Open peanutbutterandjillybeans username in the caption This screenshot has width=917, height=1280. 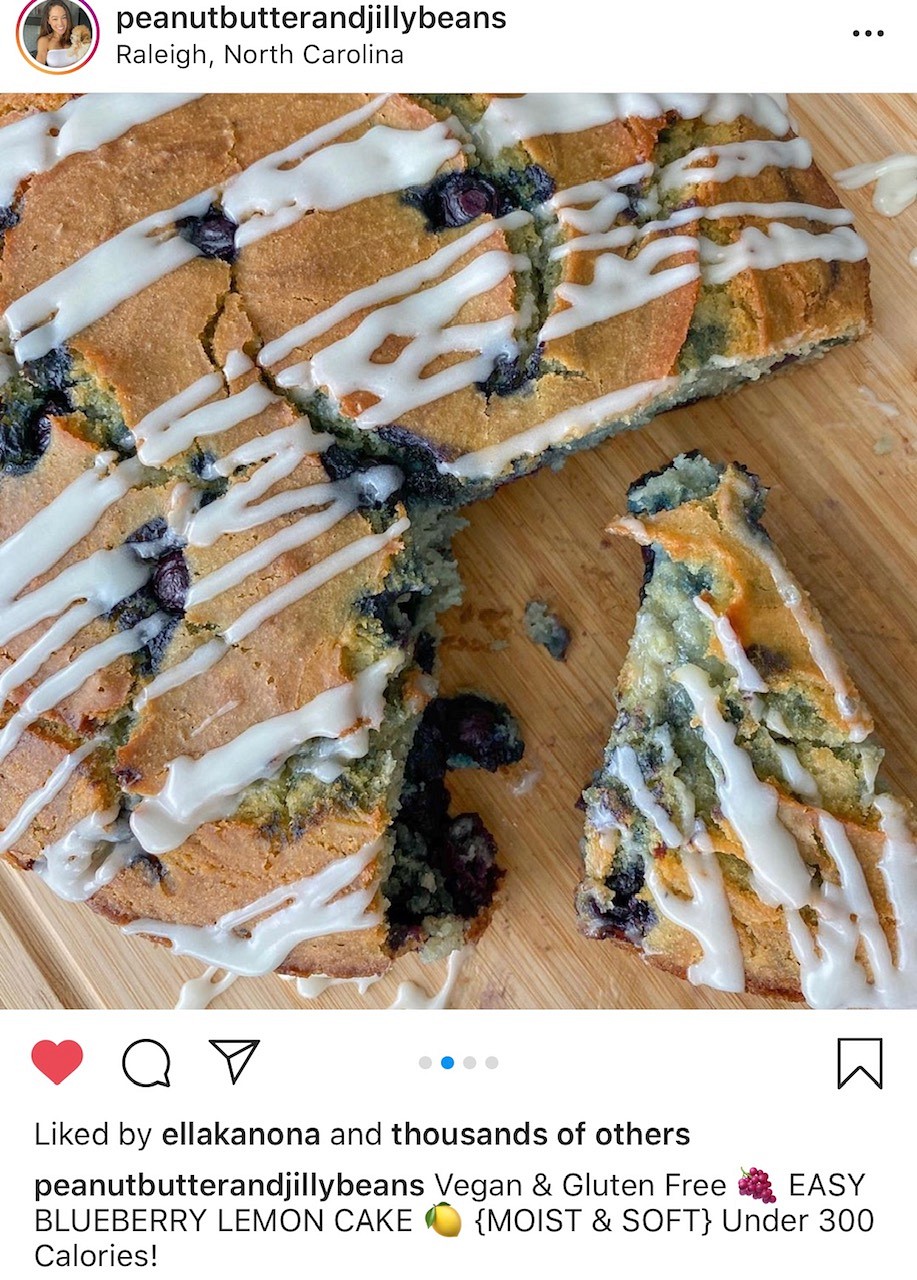(x=229, y=1186)
